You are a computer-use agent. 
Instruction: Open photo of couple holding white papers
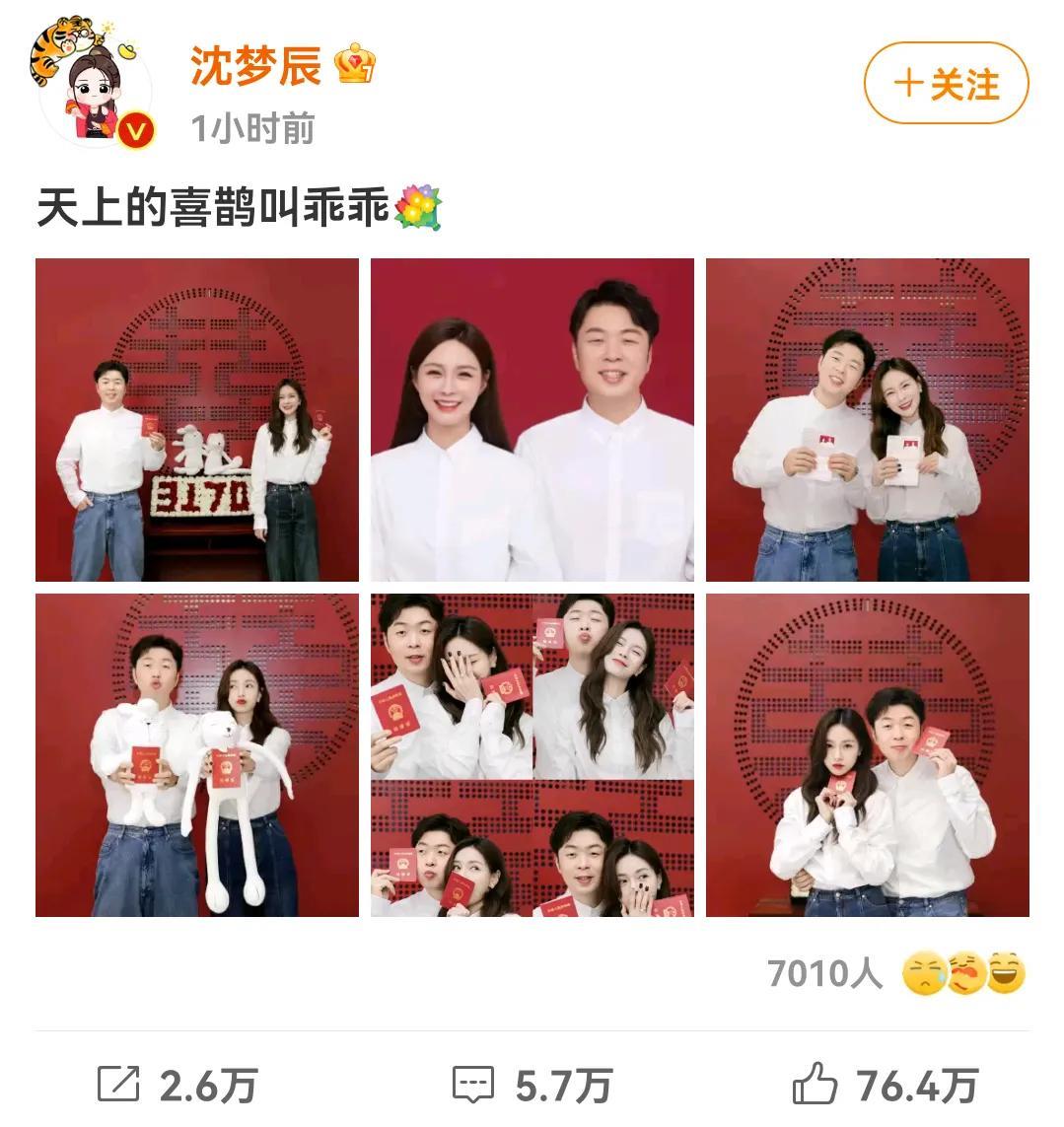[867, 420]
